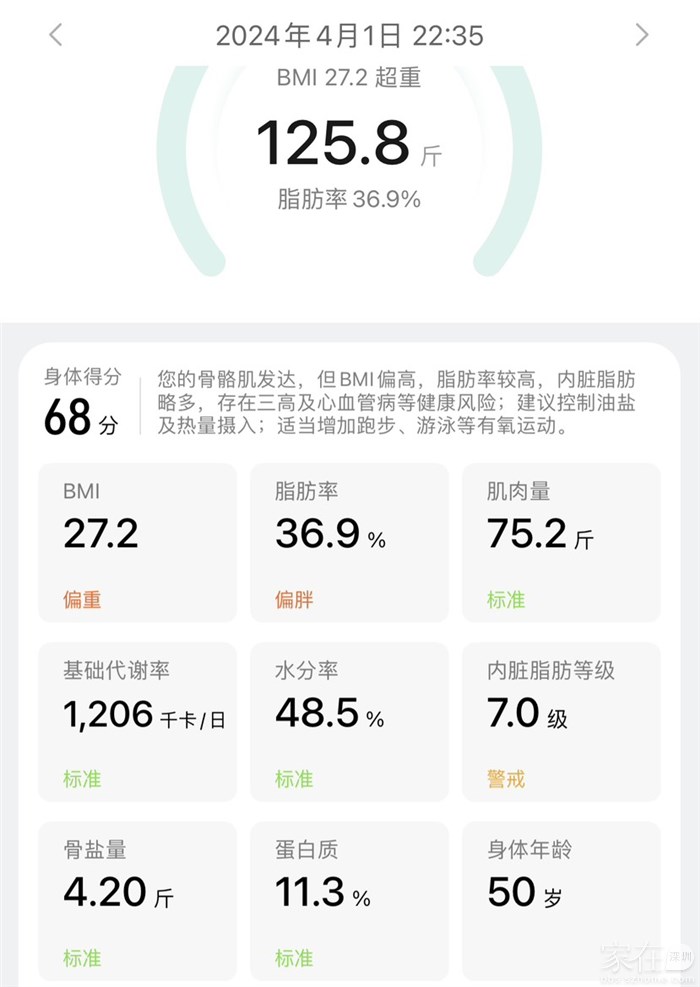View 水分率 48.5% details
Image resolution: width=700 pixels, height=987 pixels.
tap(349, 722)
